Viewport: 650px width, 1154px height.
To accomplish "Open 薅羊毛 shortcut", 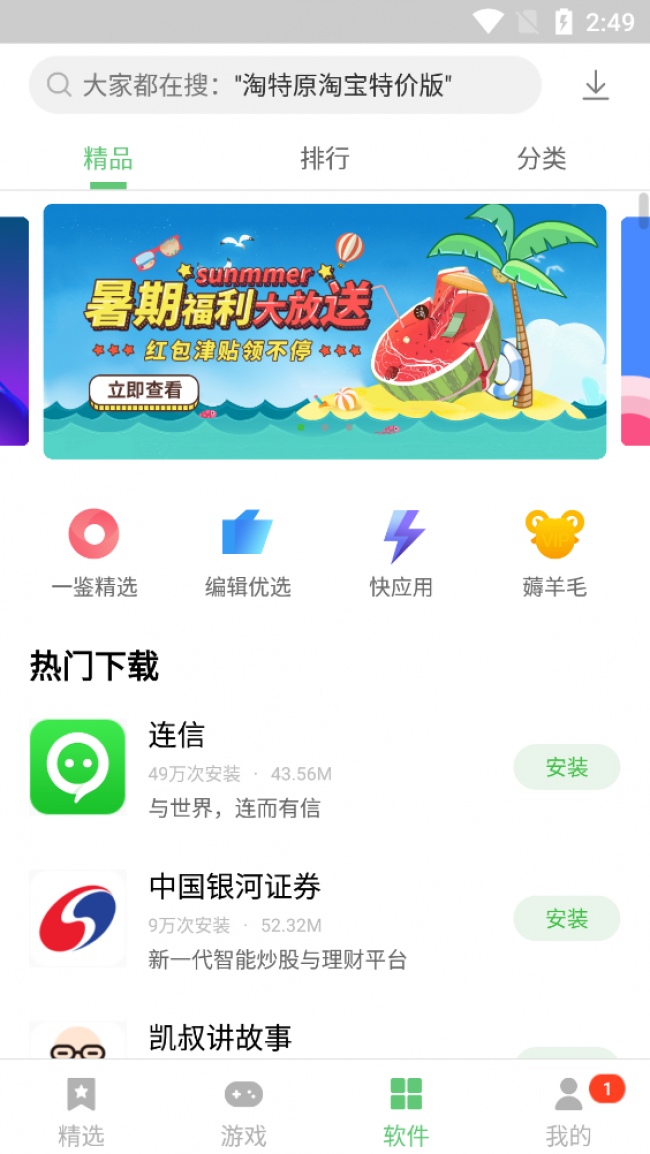I will [554, 552].
